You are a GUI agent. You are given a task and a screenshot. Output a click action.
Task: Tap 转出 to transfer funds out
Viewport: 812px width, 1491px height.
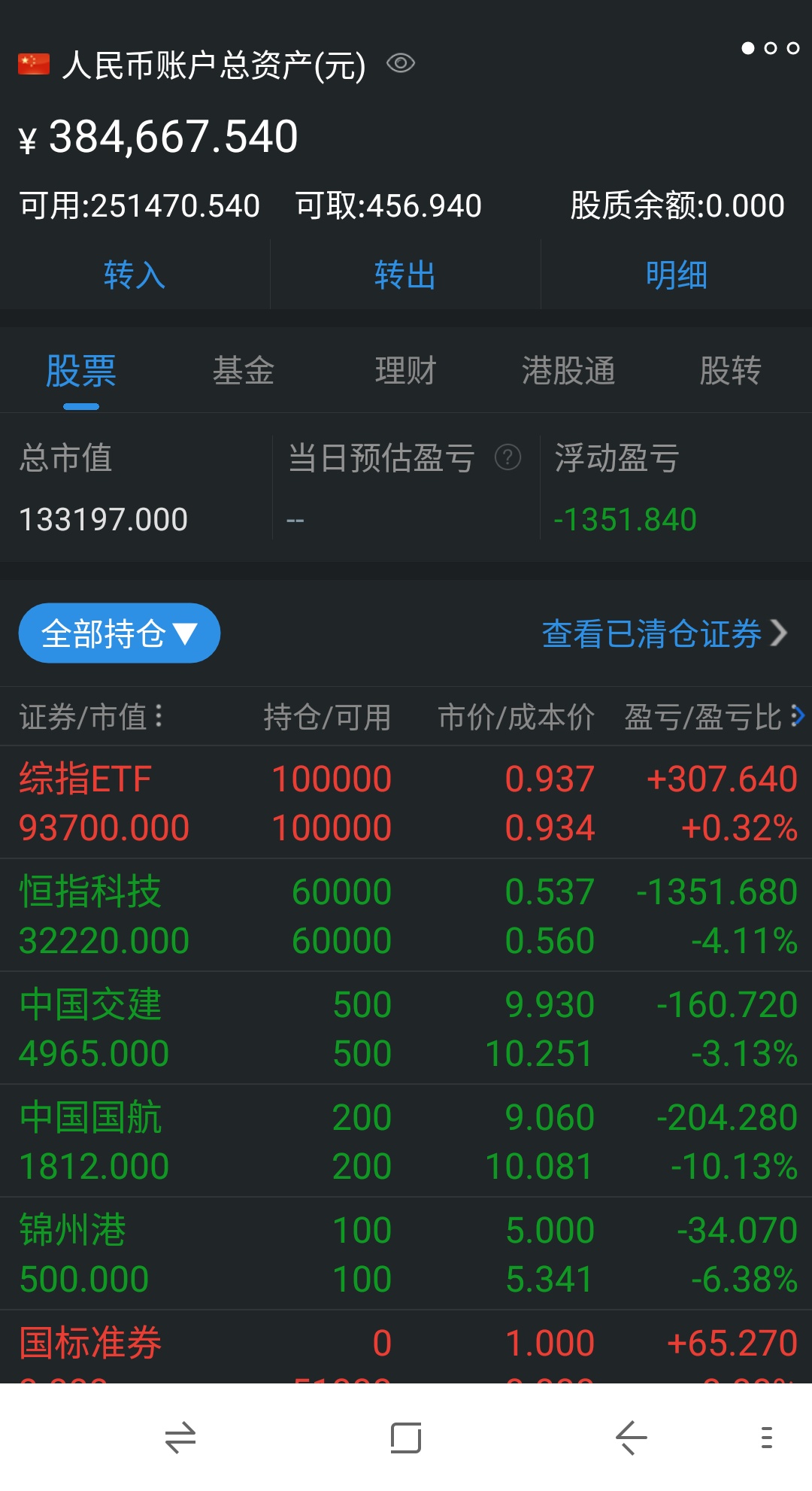pos(405,275)
